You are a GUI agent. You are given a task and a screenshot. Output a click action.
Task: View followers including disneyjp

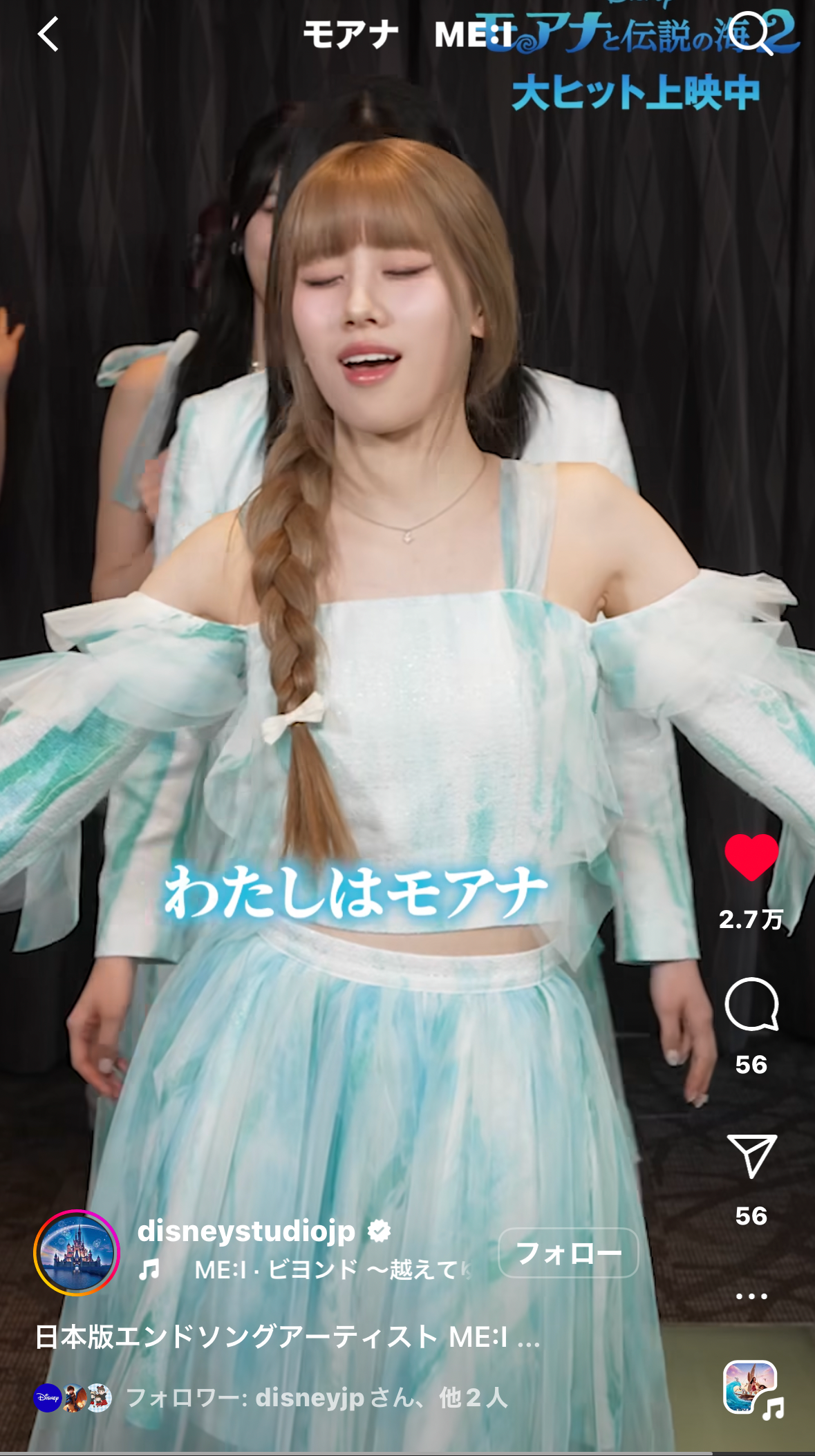pos(316,1398)
